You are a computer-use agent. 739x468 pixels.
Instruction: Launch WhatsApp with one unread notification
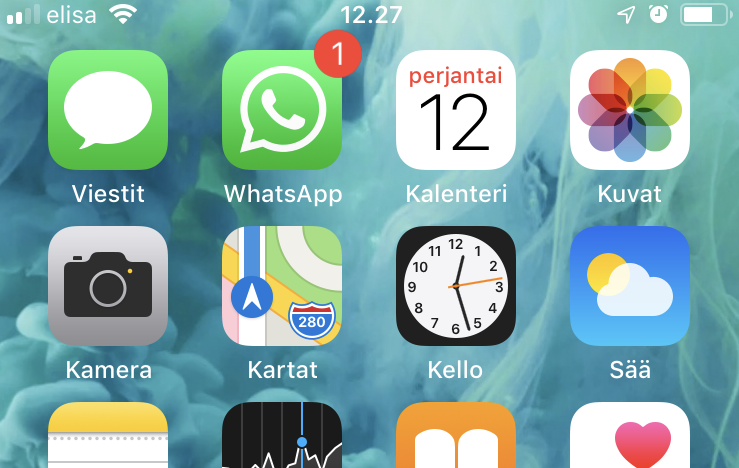coord(281,110)
